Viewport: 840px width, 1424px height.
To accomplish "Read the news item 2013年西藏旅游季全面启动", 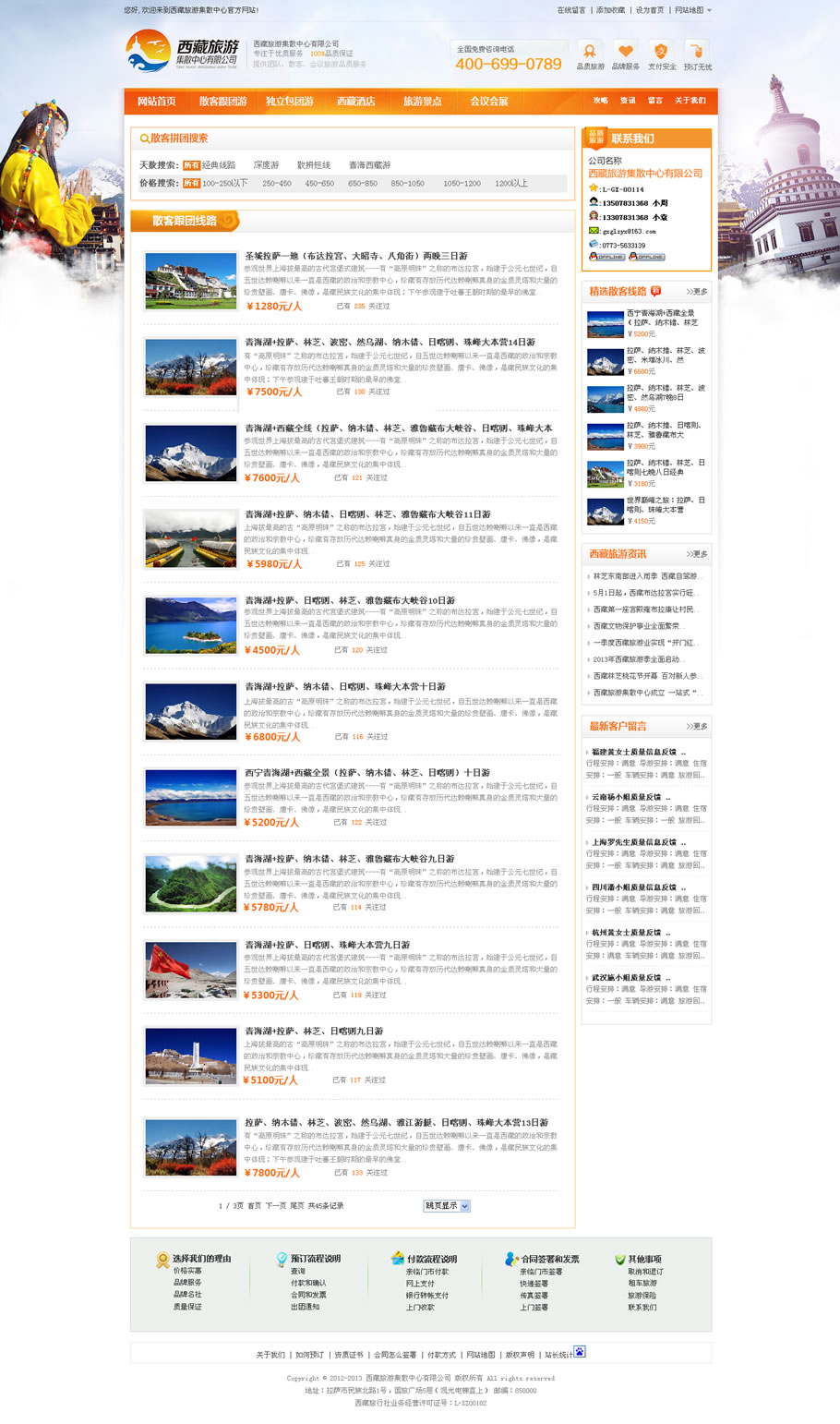I will point(637,659).
